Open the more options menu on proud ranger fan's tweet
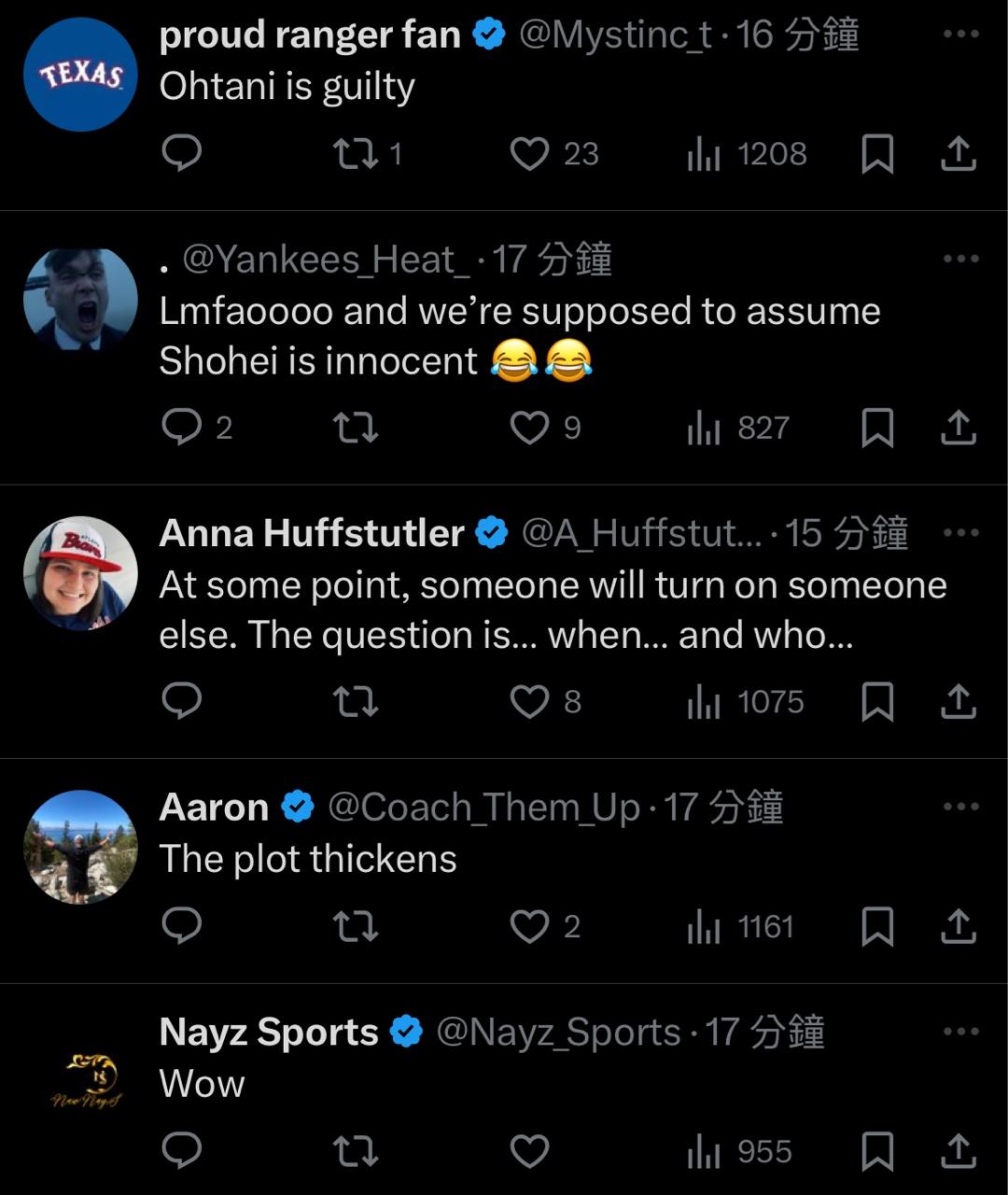1008x1195 pixels. (x=960, y=35)
